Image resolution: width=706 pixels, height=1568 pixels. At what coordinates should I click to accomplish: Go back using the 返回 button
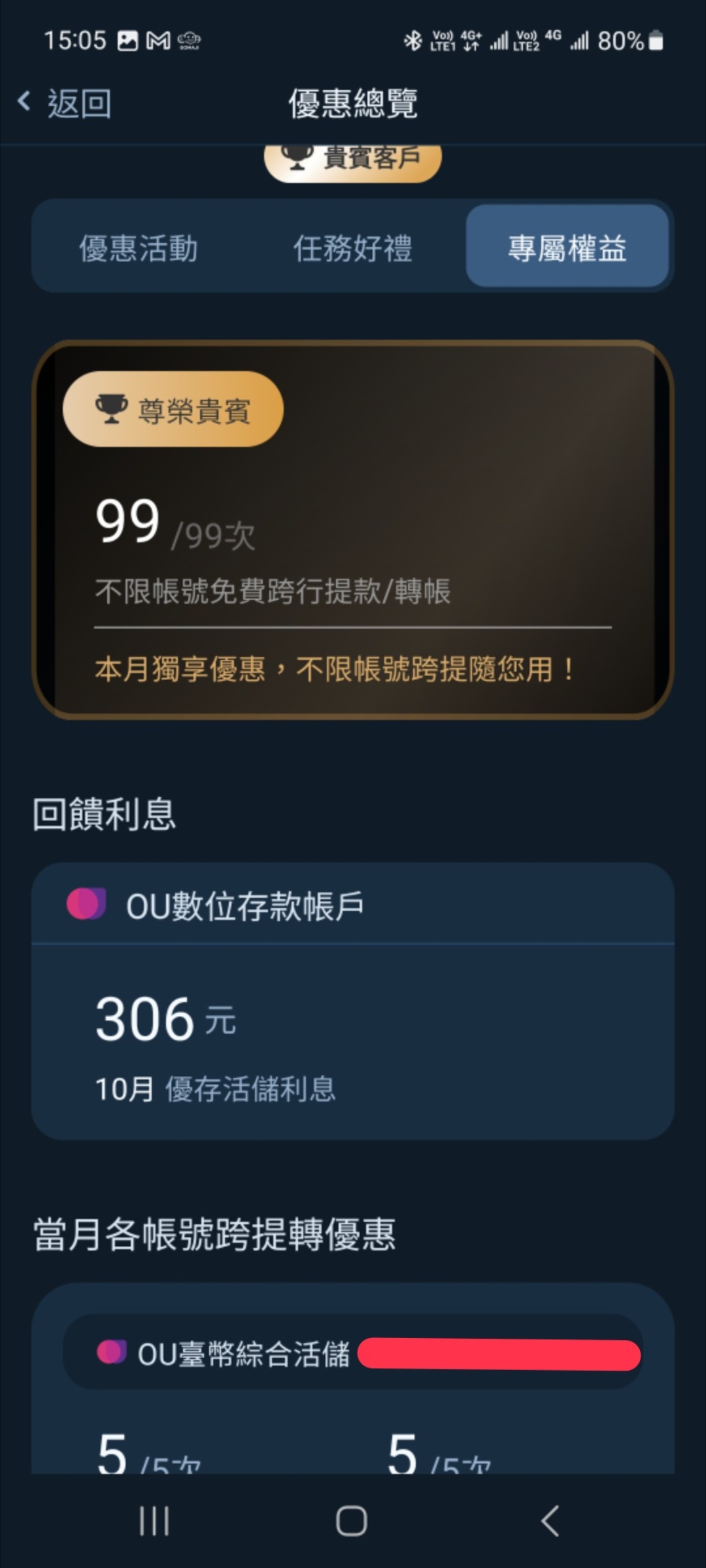[x=65, y=103]
